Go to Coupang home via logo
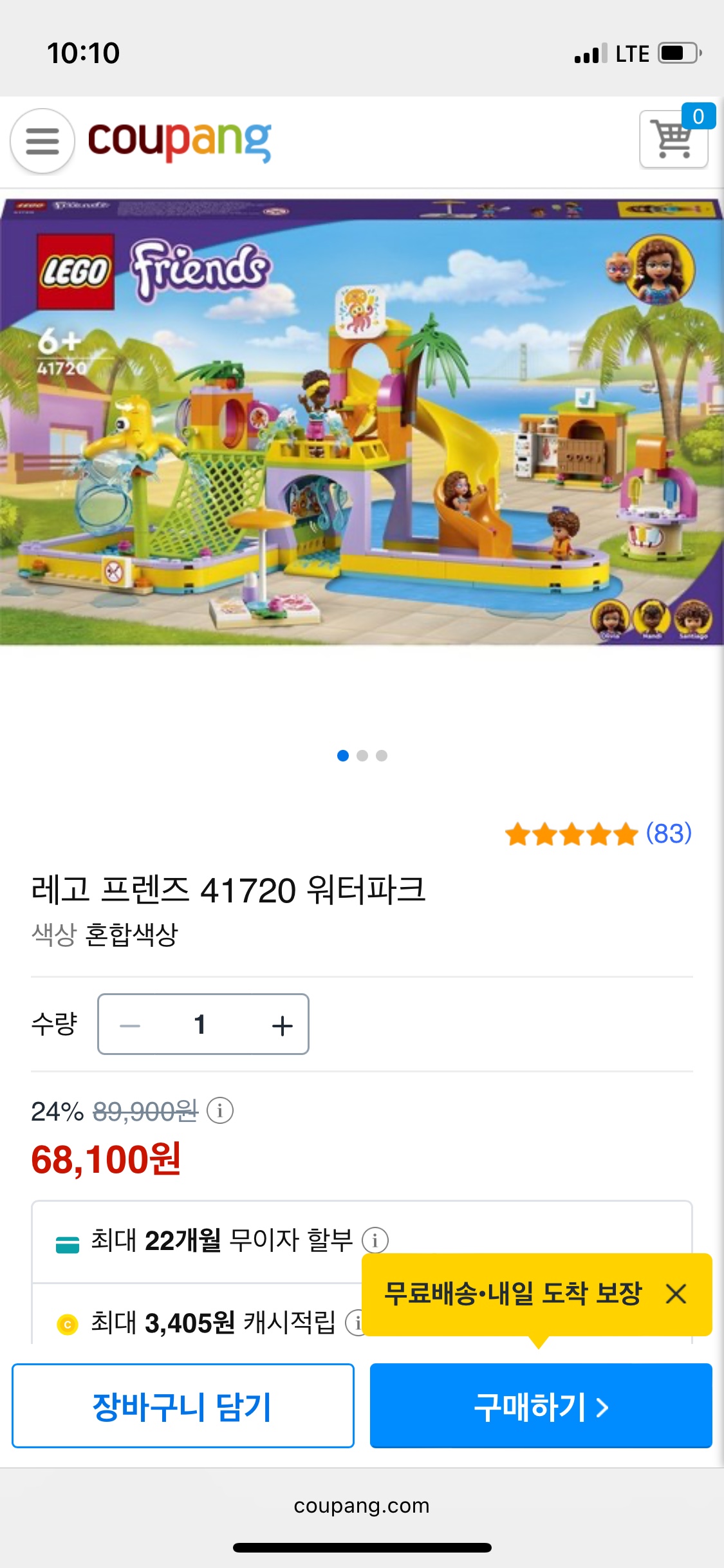This screenshot has height=1568, width=724. tap(179, 141)
